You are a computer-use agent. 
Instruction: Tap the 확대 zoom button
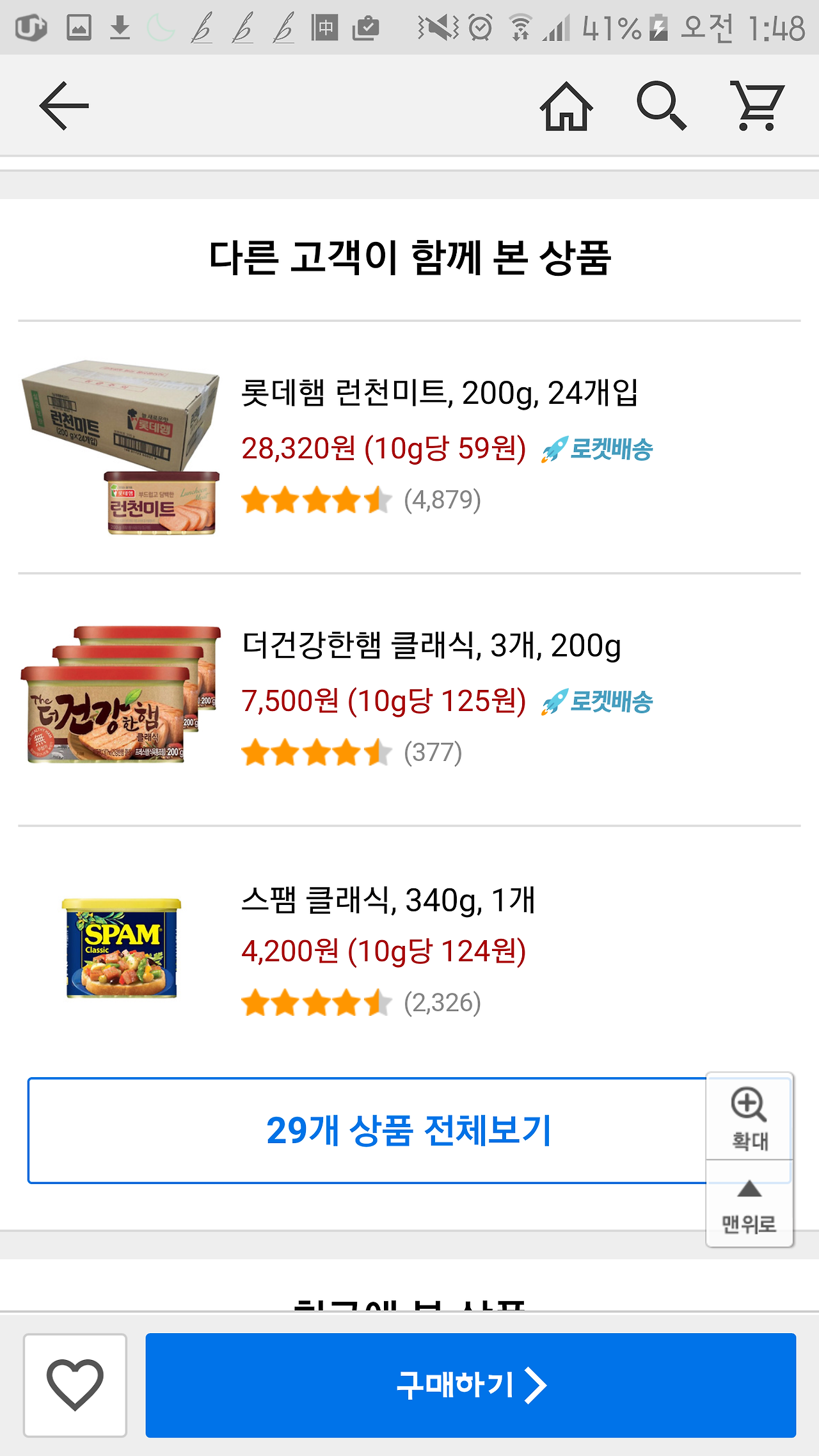[749, 1117]
